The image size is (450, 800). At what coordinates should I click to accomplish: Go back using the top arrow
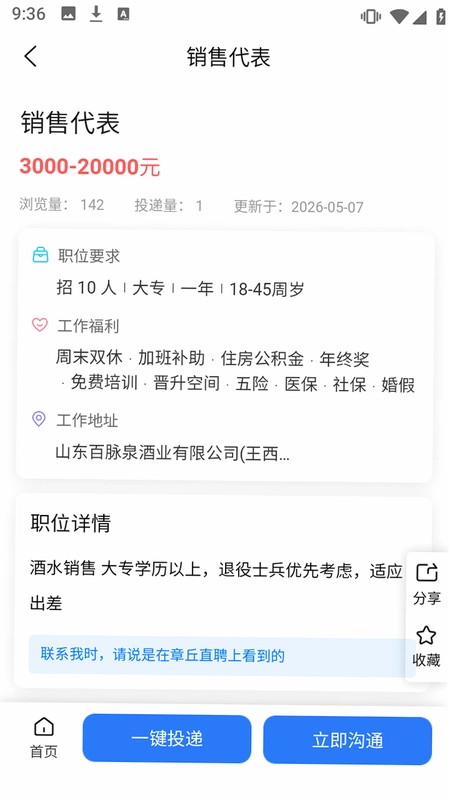pyautogui.click(x=31, y=56)
